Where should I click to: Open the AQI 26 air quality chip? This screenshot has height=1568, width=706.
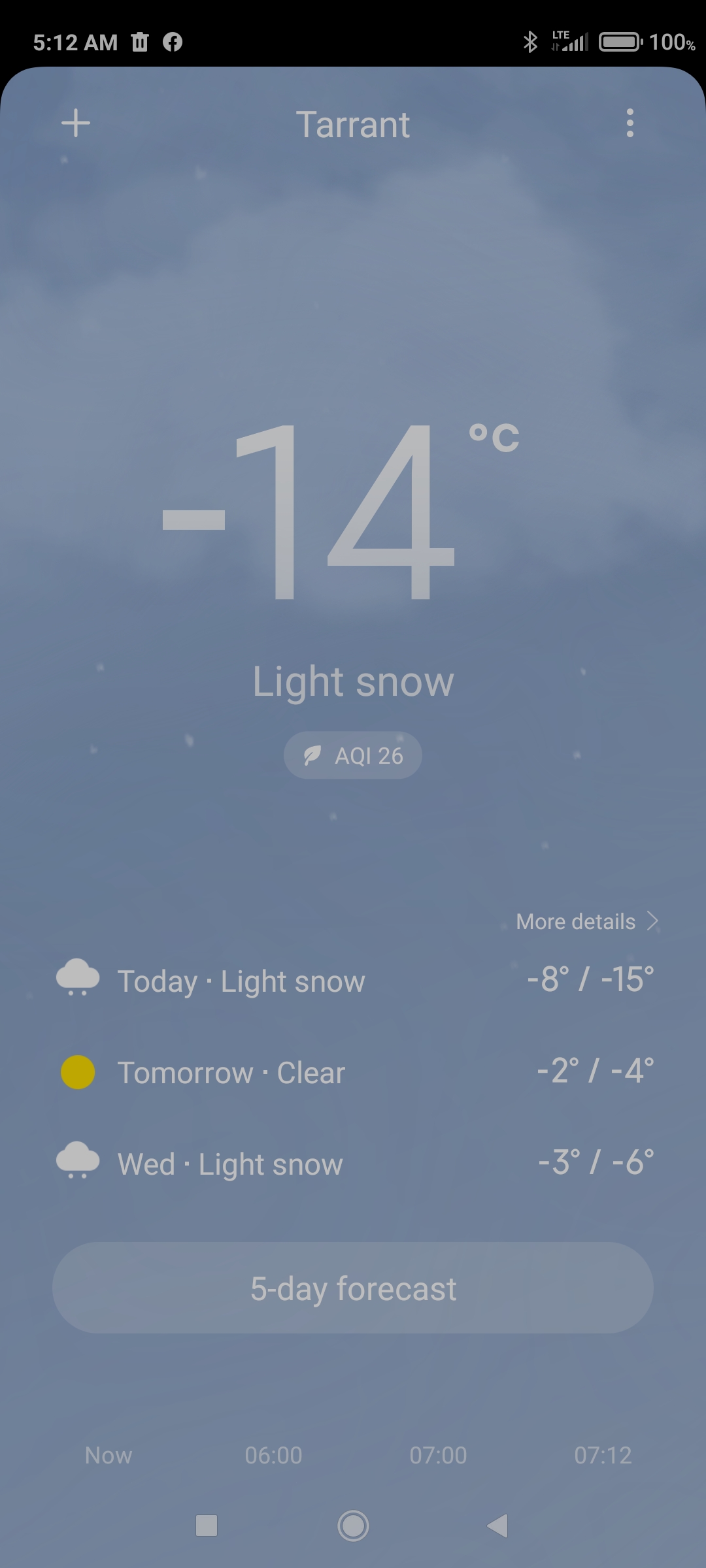353,755
